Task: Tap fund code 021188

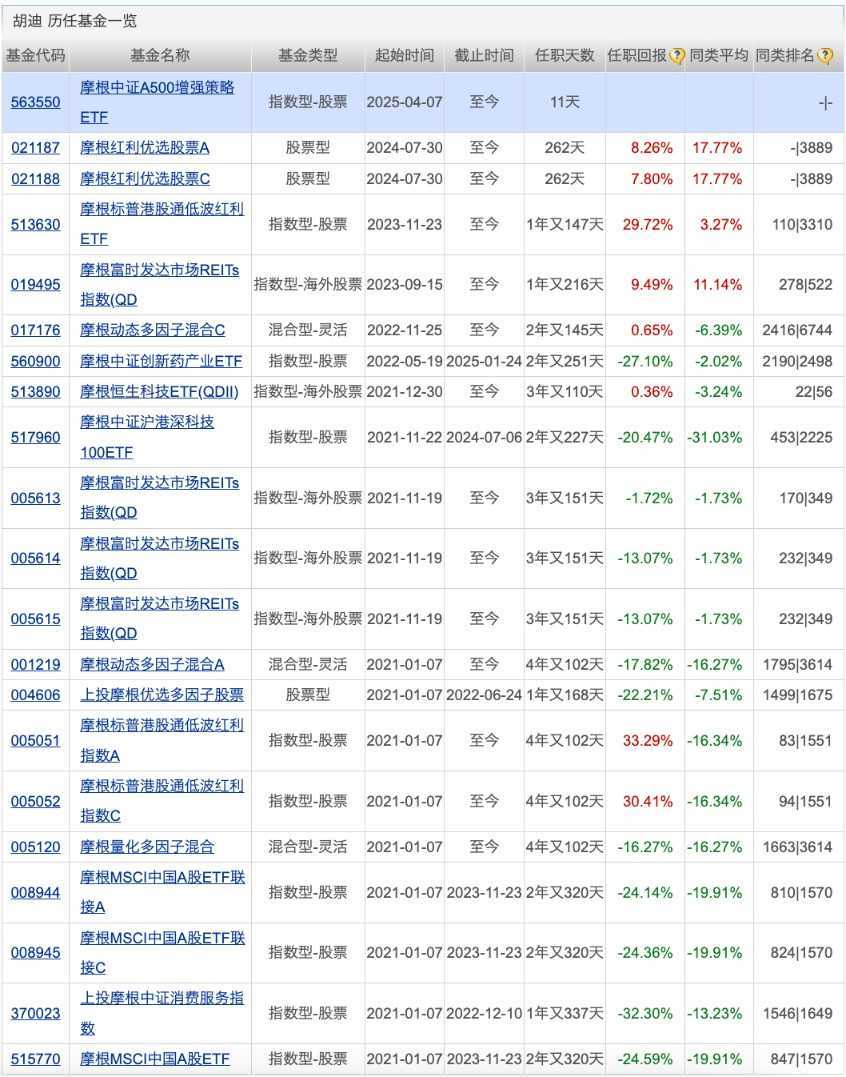Action: (35, 178)
